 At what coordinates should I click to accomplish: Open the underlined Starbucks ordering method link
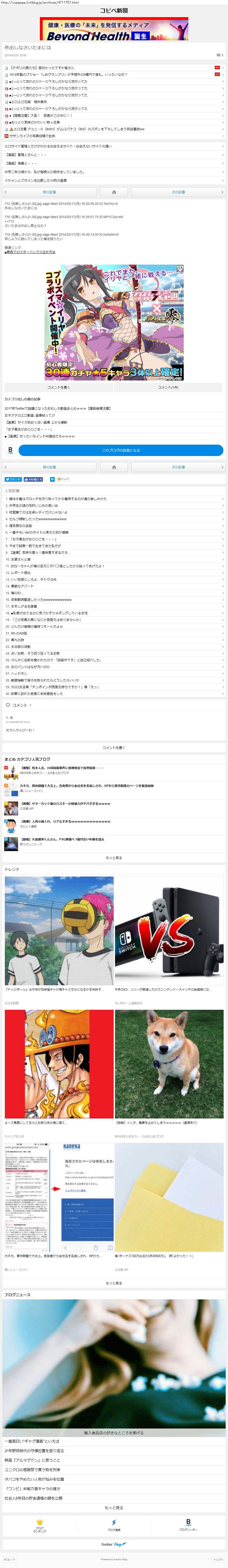tap(30, 252)
